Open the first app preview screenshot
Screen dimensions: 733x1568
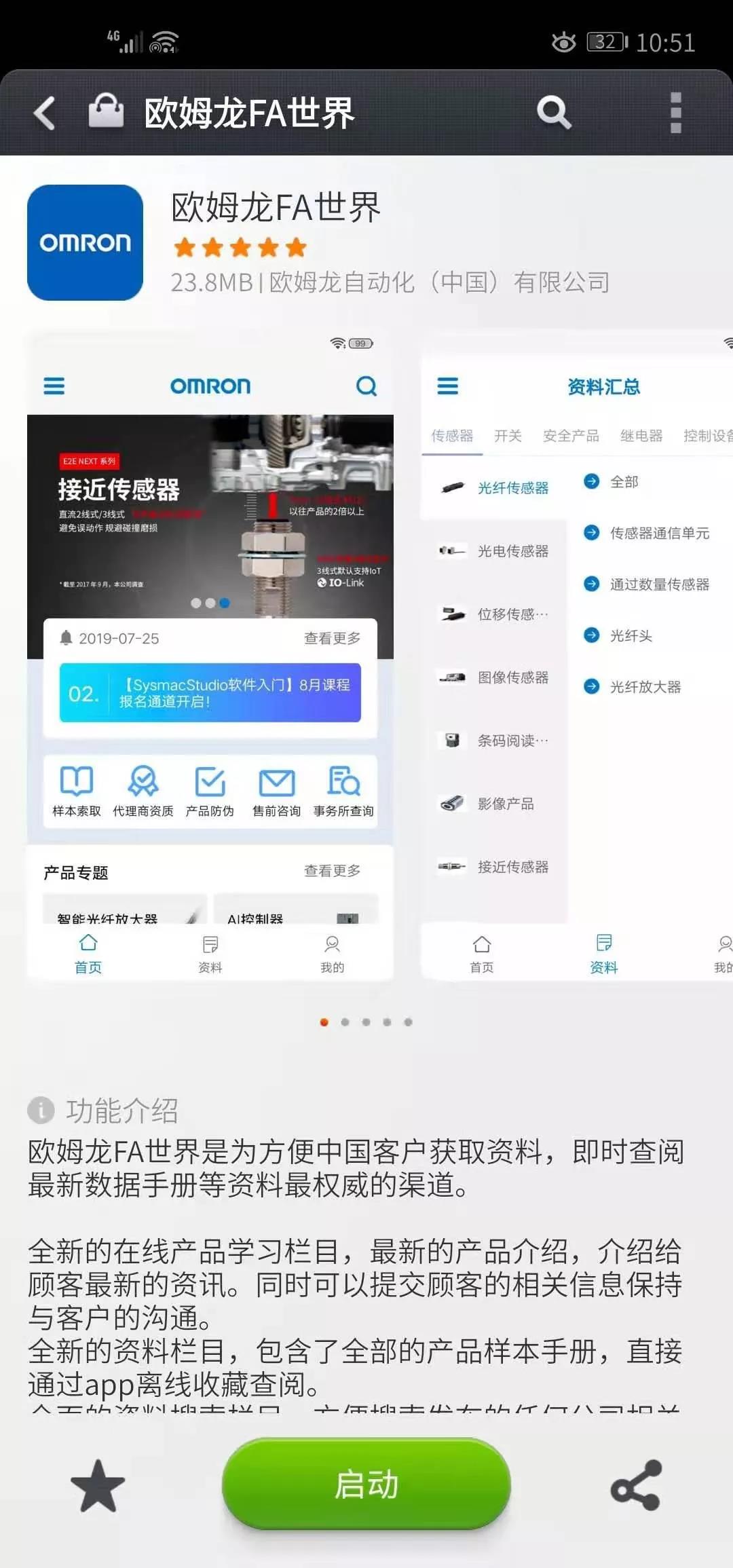coord(210,656)
